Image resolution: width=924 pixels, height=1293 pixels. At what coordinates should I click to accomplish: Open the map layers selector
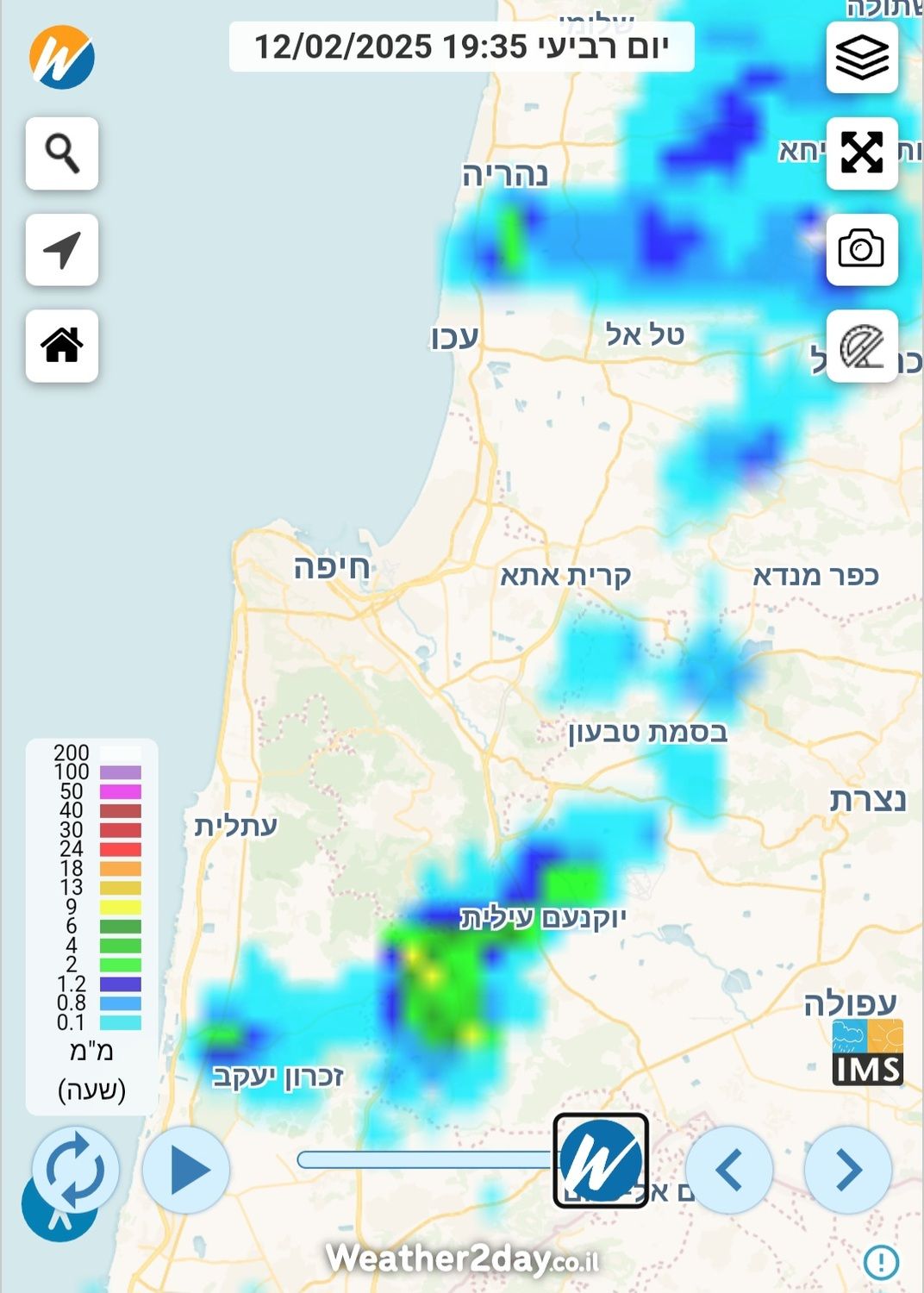[x=862, y=58]
